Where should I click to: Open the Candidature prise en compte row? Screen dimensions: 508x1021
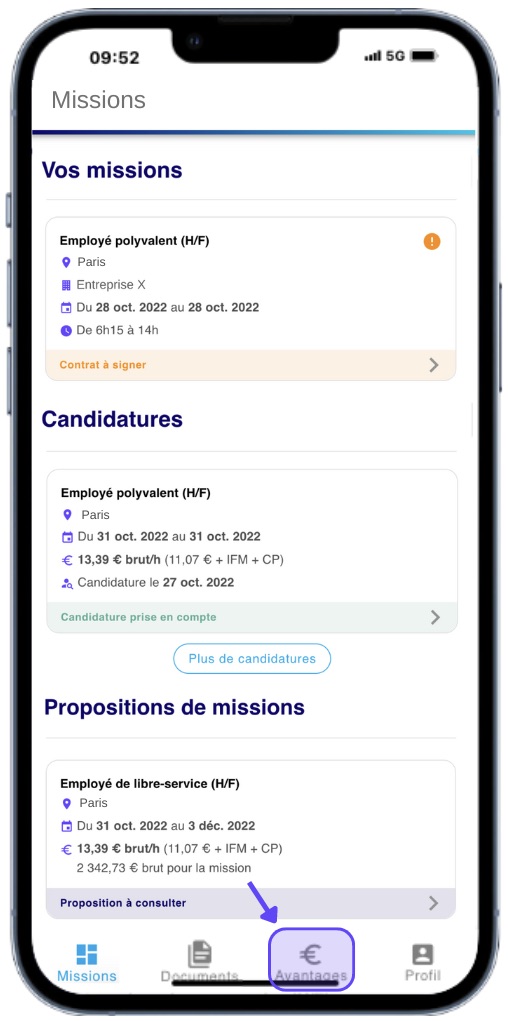pyautogui.click(x=252, y=617)
